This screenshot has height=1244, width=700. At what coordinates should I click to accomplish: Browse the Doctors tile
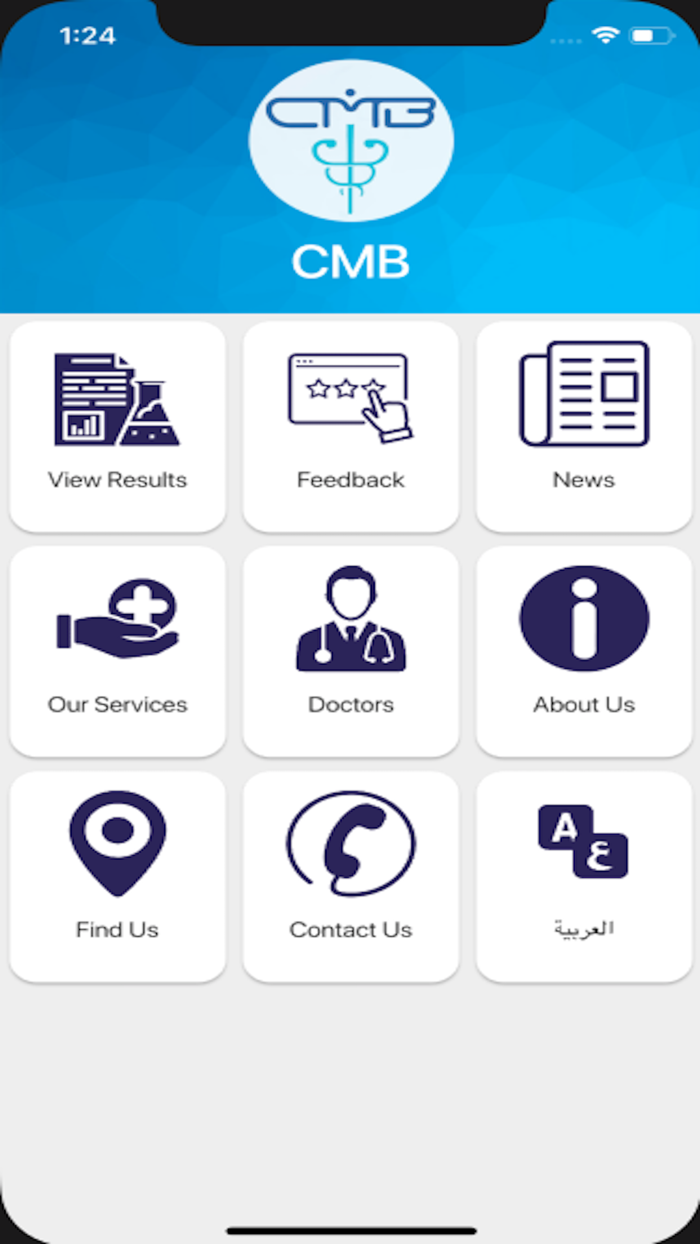[x=351, y=652]
